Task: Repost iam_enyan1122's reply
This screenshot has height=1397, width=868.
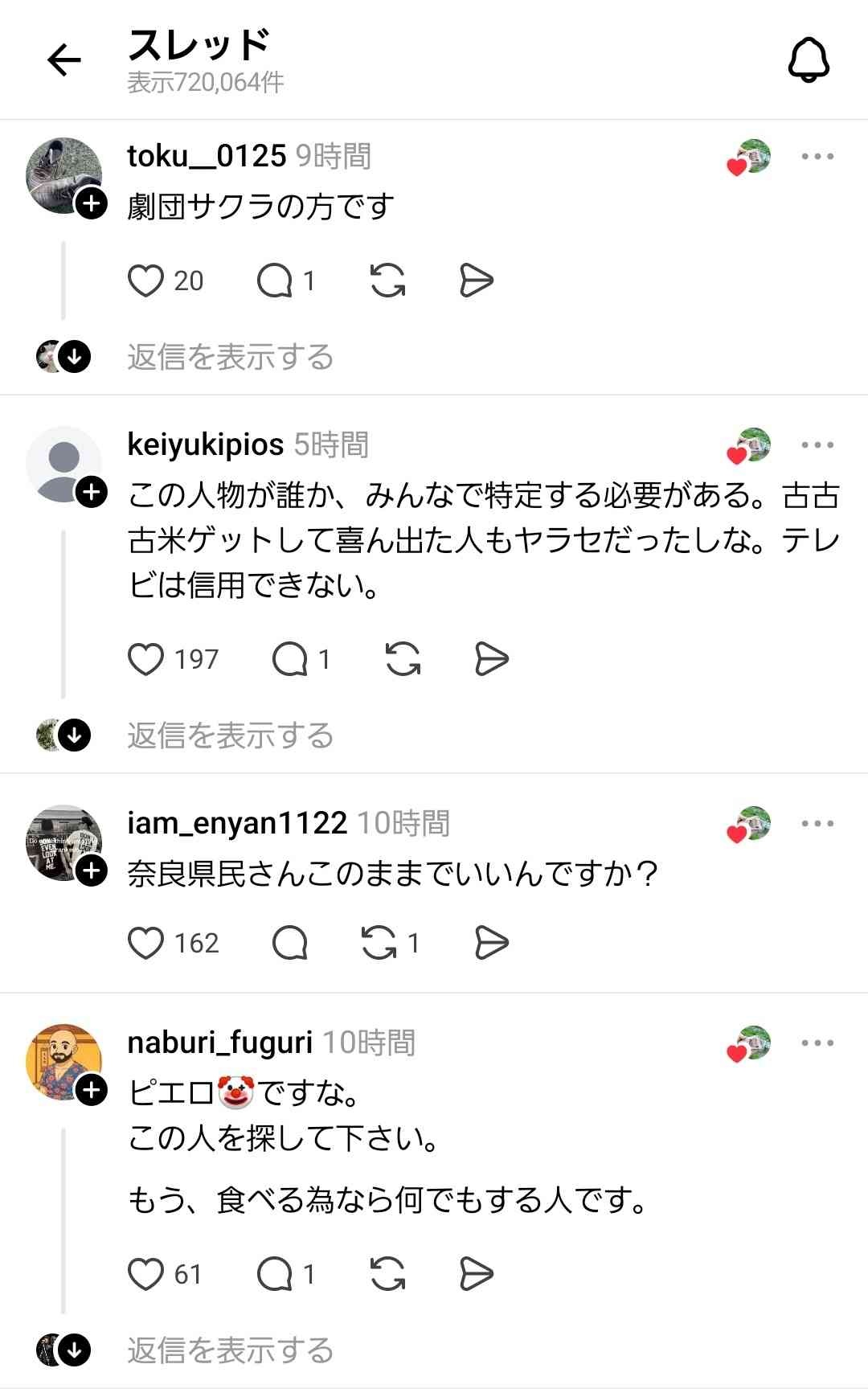Action: coord(379,943)
